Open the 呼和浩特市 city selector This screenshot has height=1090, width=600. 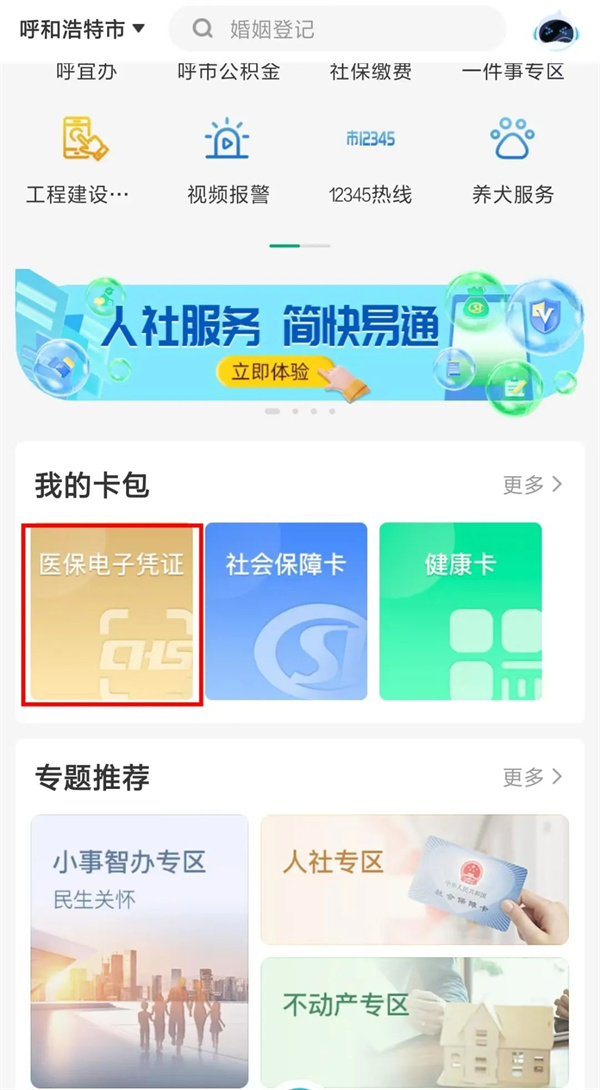pos(82,29)
